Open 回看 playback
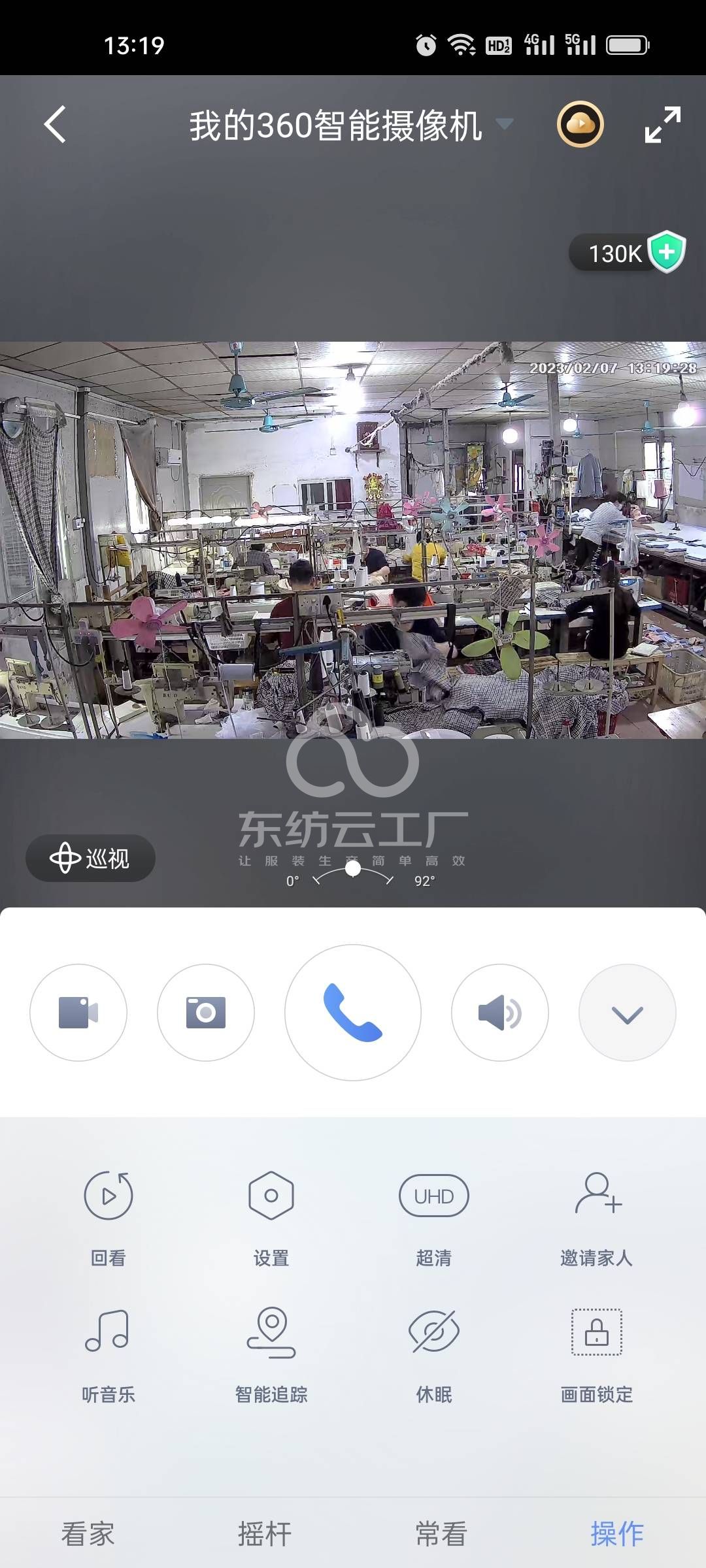 coord(109,1217)
